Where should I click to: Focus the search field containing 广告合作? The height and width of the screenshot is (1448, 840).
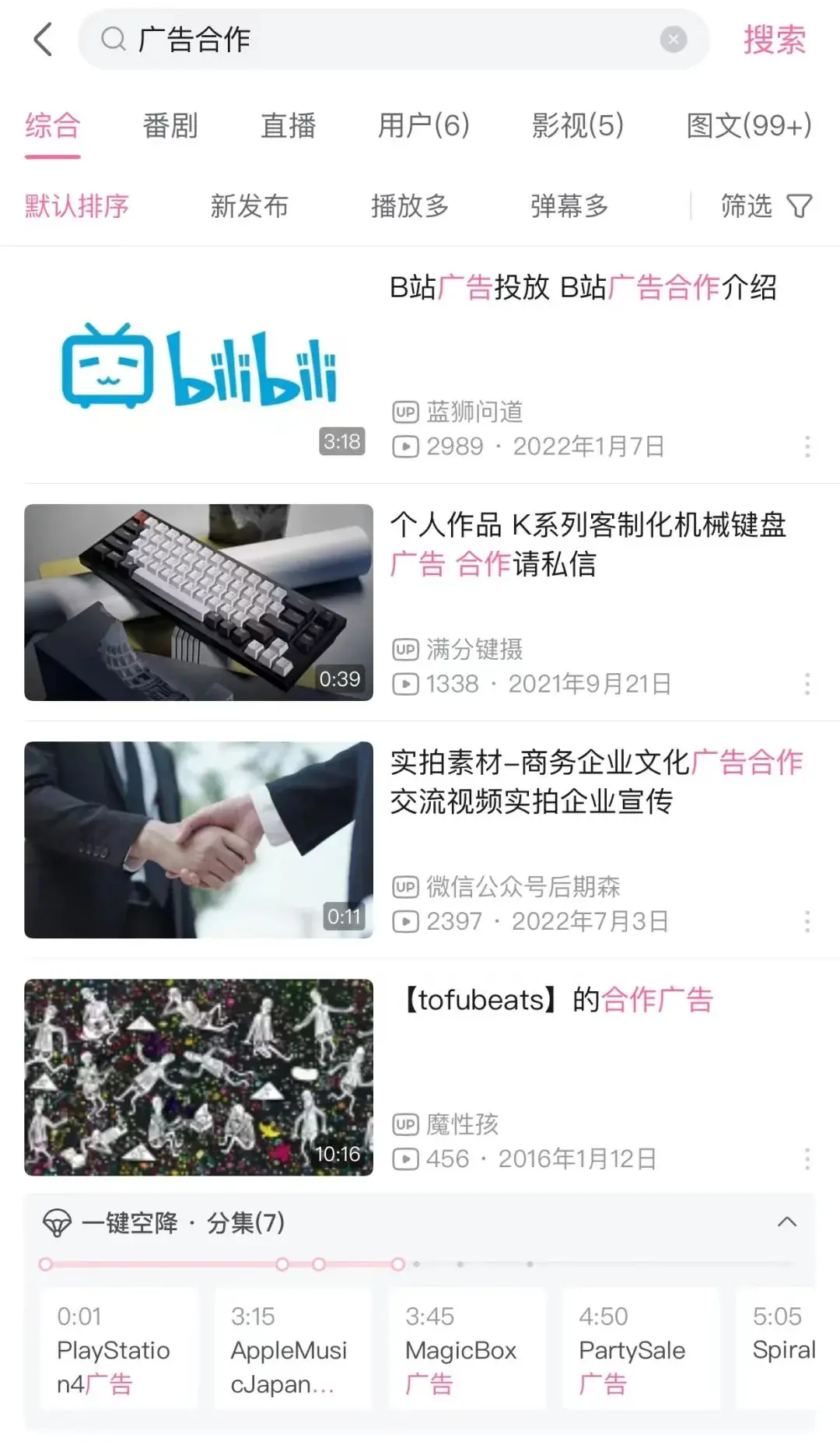(x=389, y=40)
